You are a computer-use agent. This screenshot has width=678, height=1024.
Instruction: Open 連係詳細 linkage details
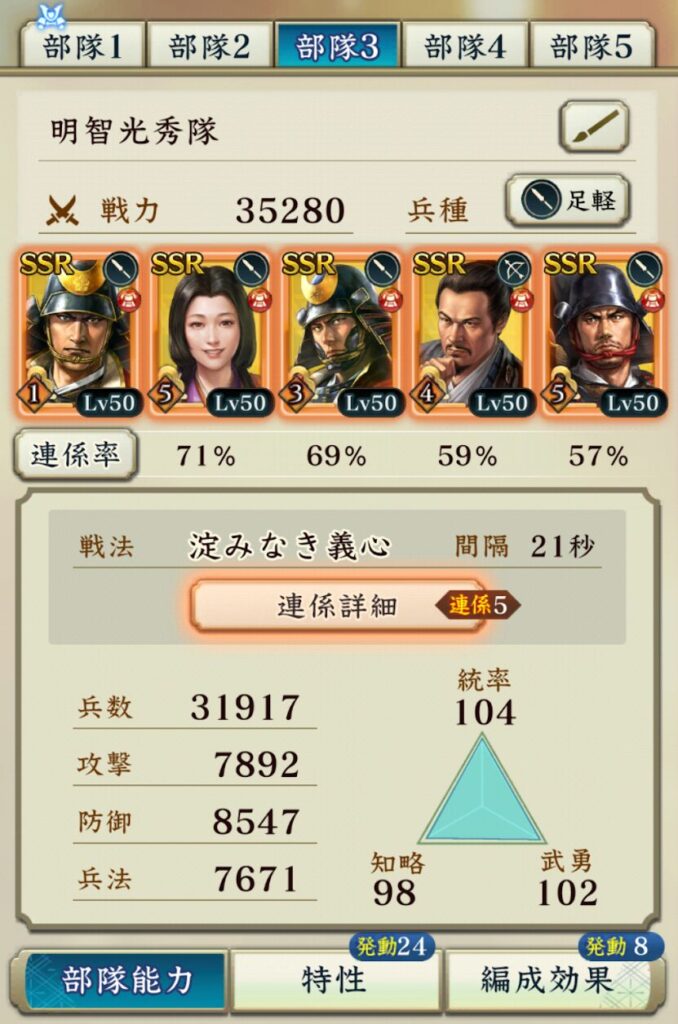click(x=338, y=606)
